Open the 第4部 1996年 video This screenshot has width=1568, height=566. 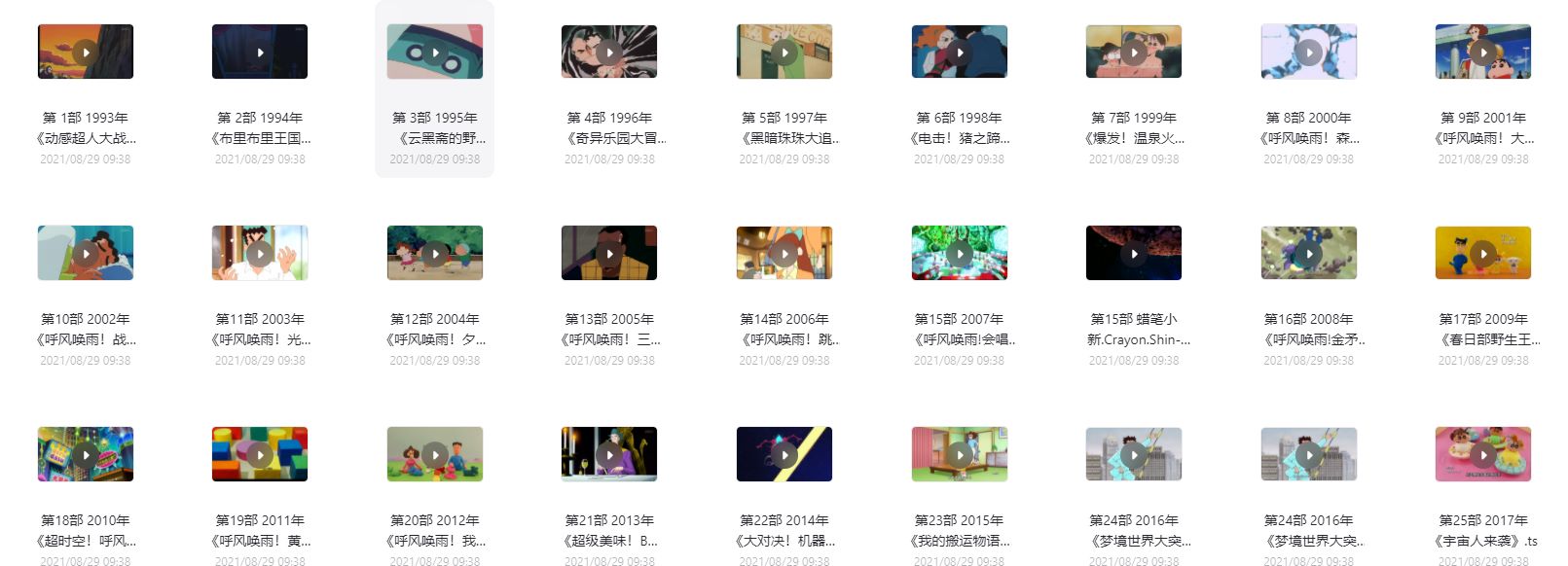(x=609, y=52)
